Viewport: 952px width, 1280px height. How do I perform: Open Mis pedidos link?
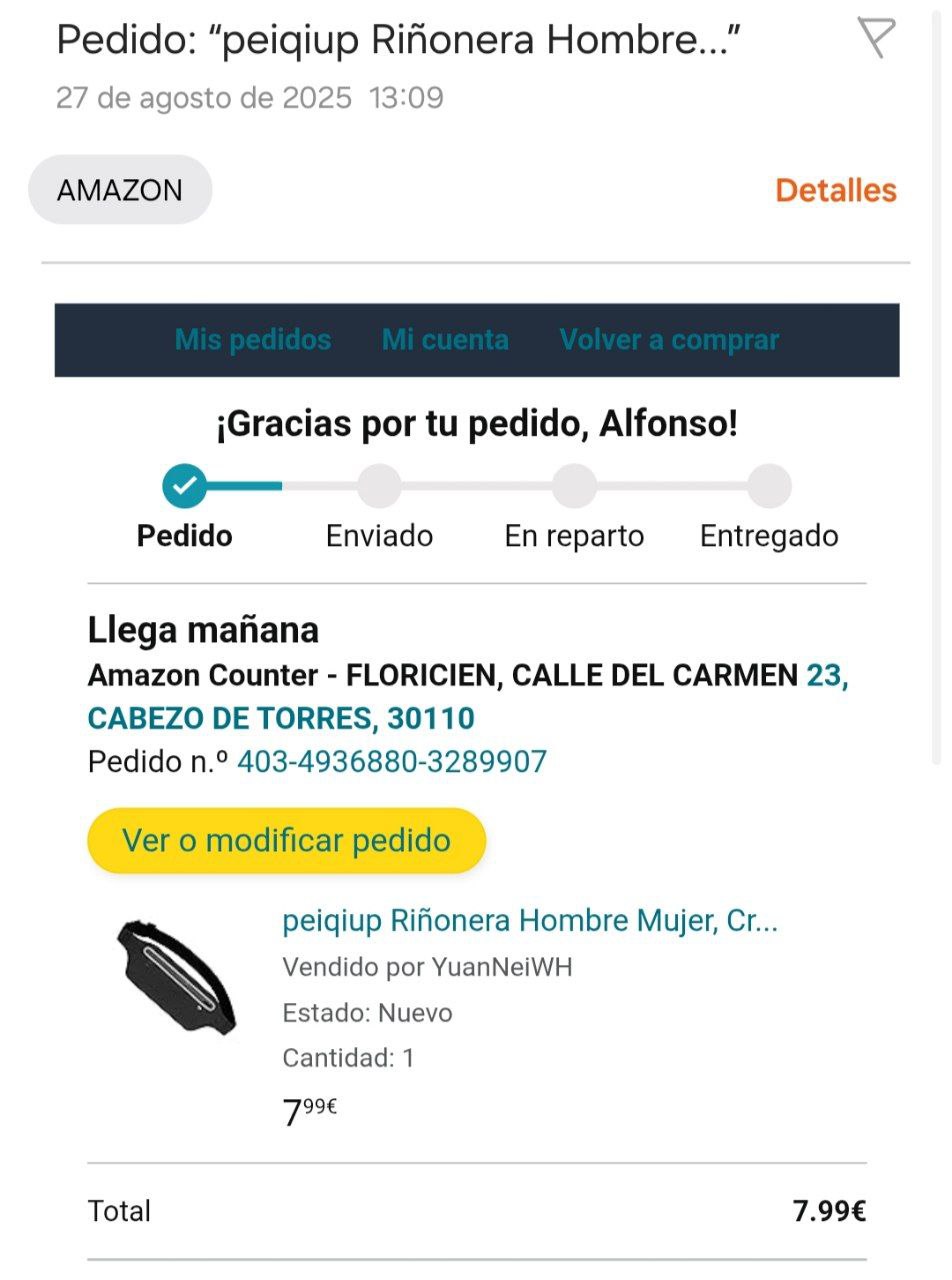point(253,340)
